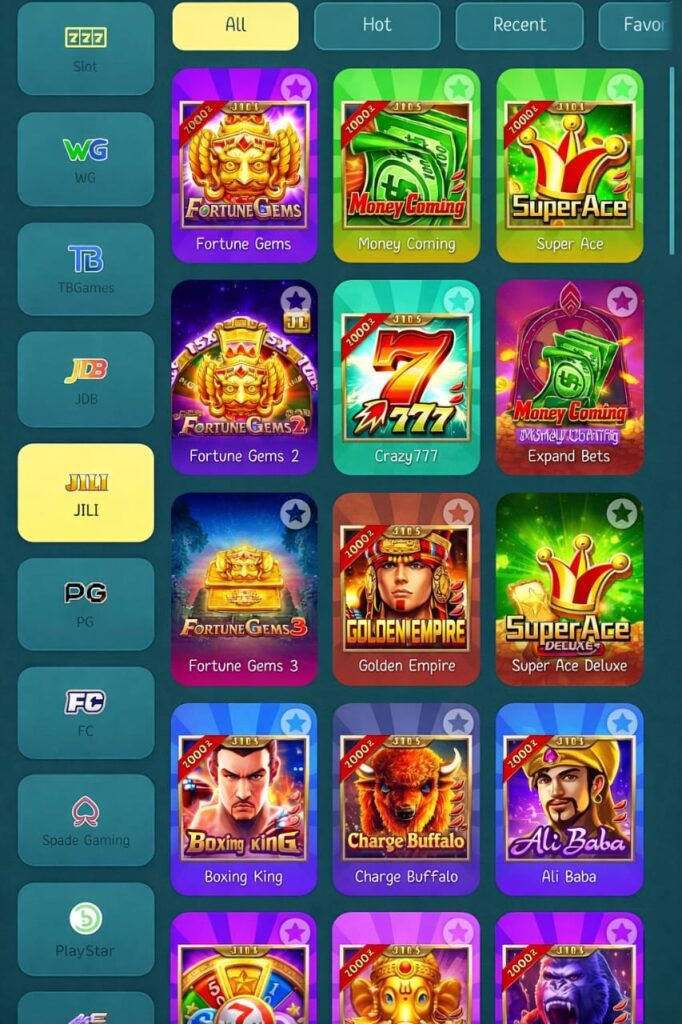Choose Spade Gaming provider

pos(86,820)
